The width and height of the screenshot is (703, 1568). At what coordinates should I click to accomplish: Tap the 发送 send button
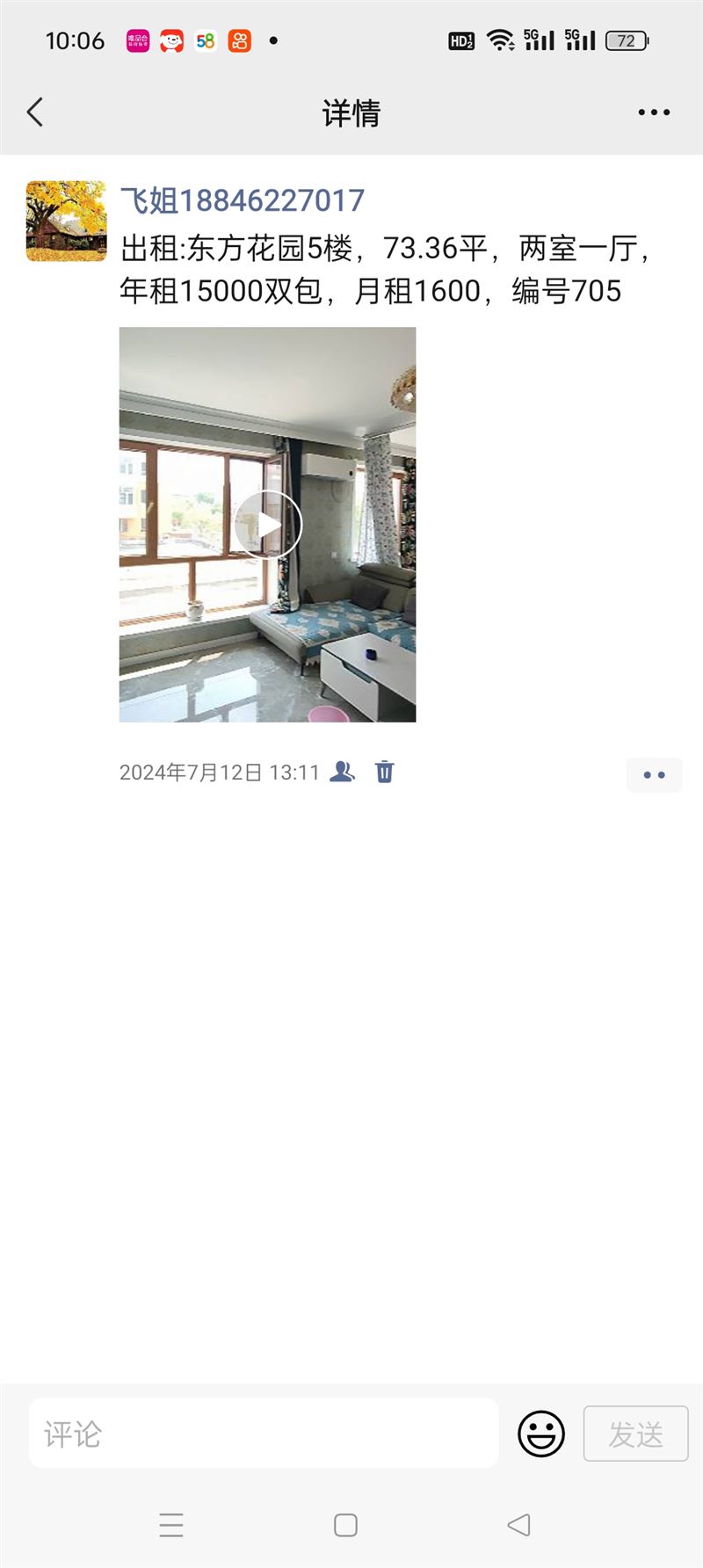(636, 1434)
